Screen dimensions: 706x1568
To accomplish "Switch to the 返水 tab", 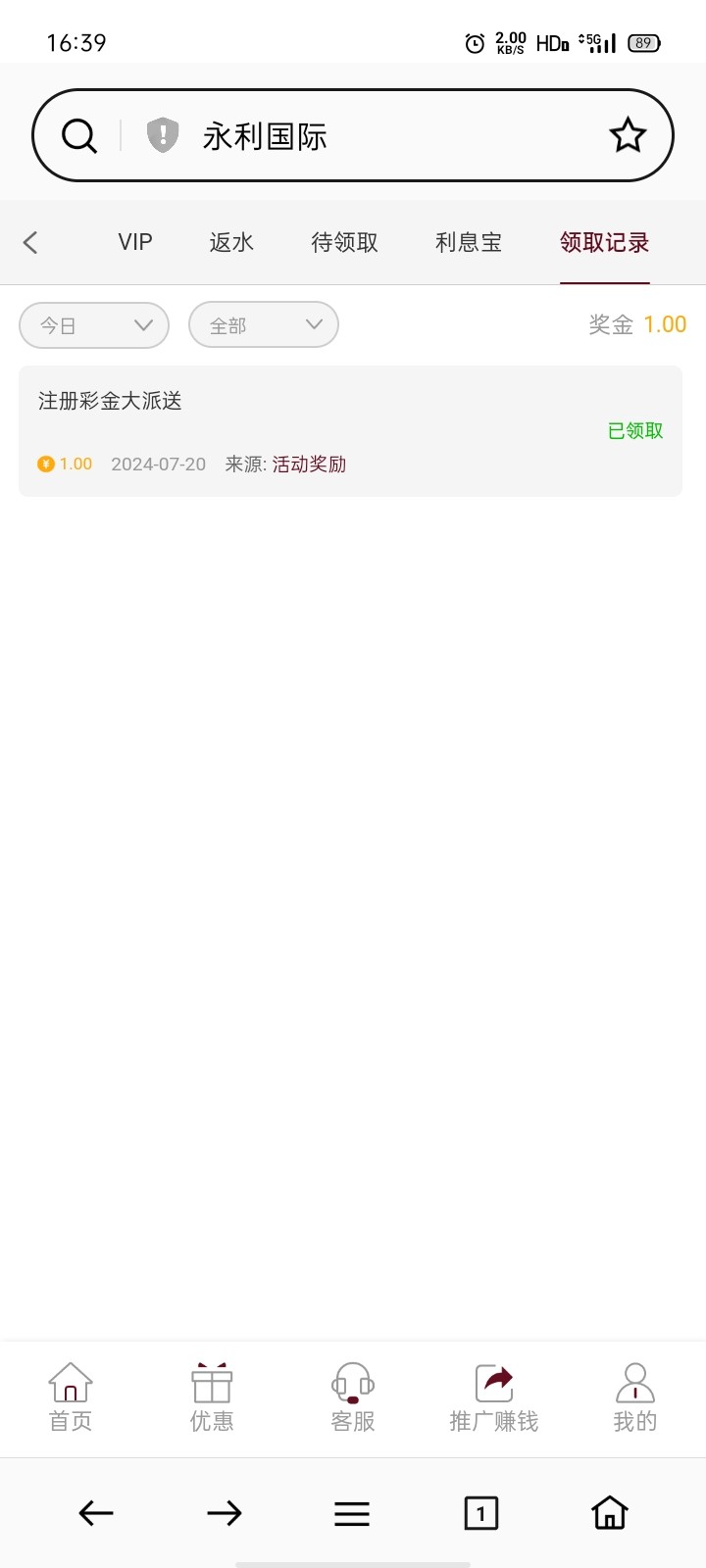I will [x=231, y=242].
